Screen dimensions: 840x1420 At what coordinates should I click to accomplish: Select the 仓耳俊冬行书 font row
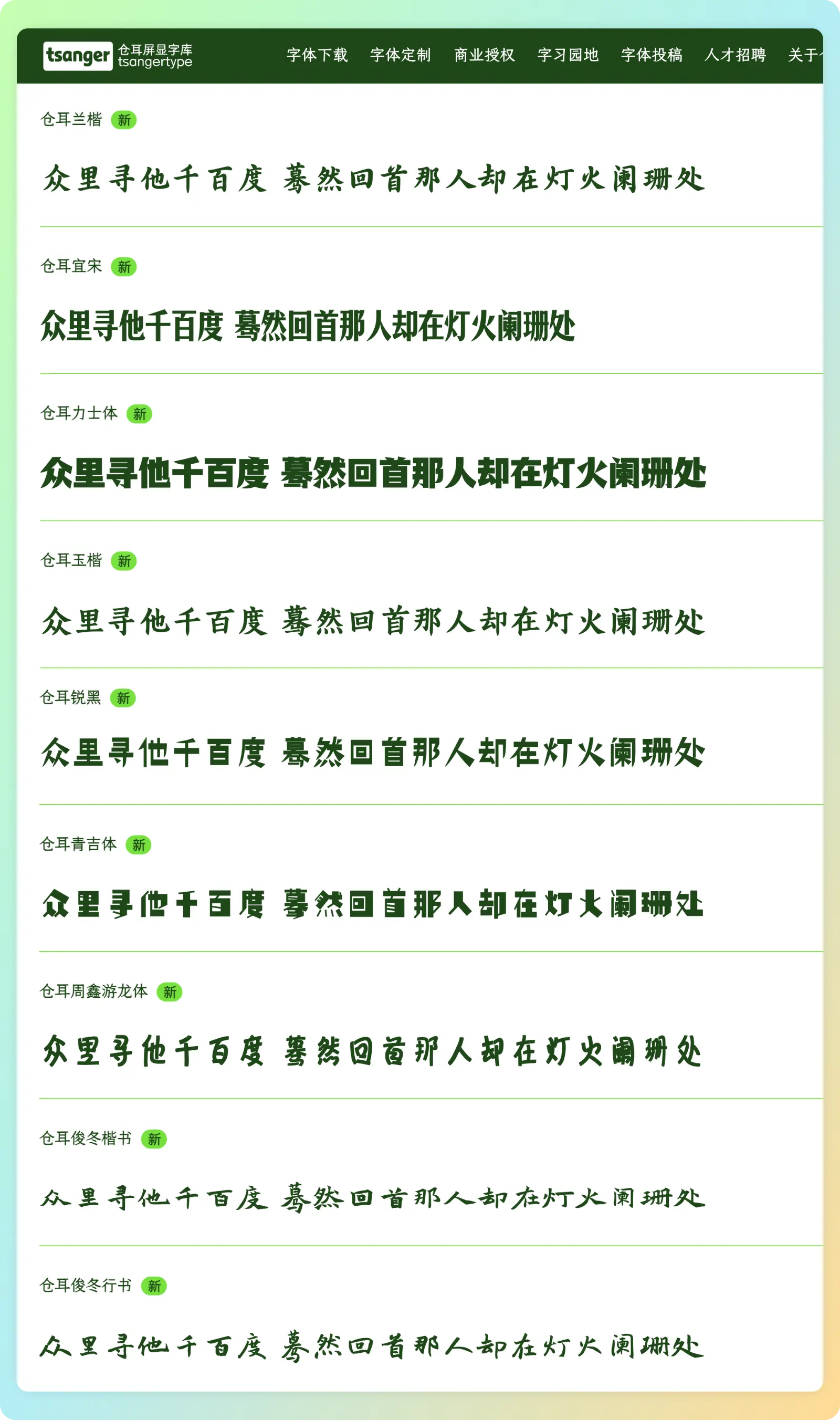tap(86, 1286)
